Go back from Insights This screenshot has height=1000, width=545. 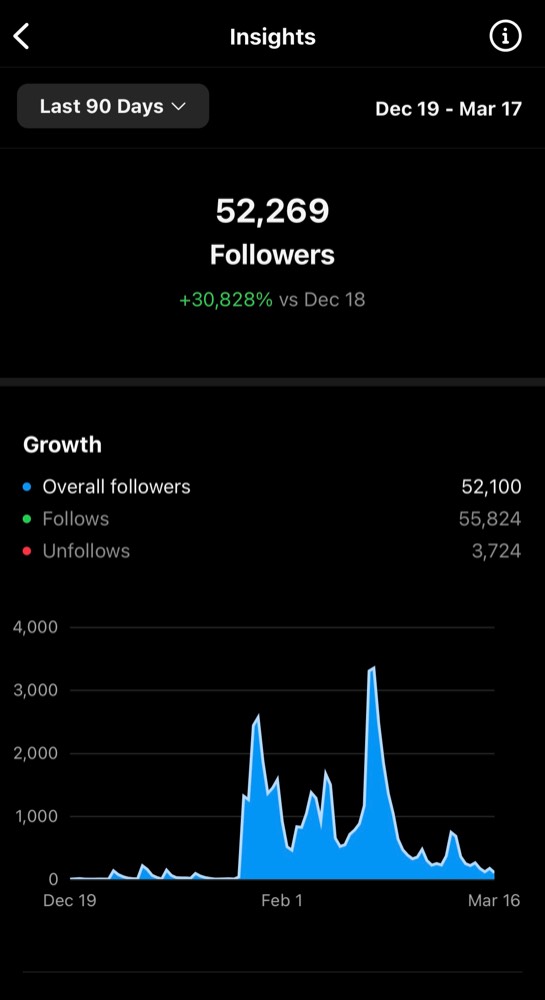click(22, 36)
